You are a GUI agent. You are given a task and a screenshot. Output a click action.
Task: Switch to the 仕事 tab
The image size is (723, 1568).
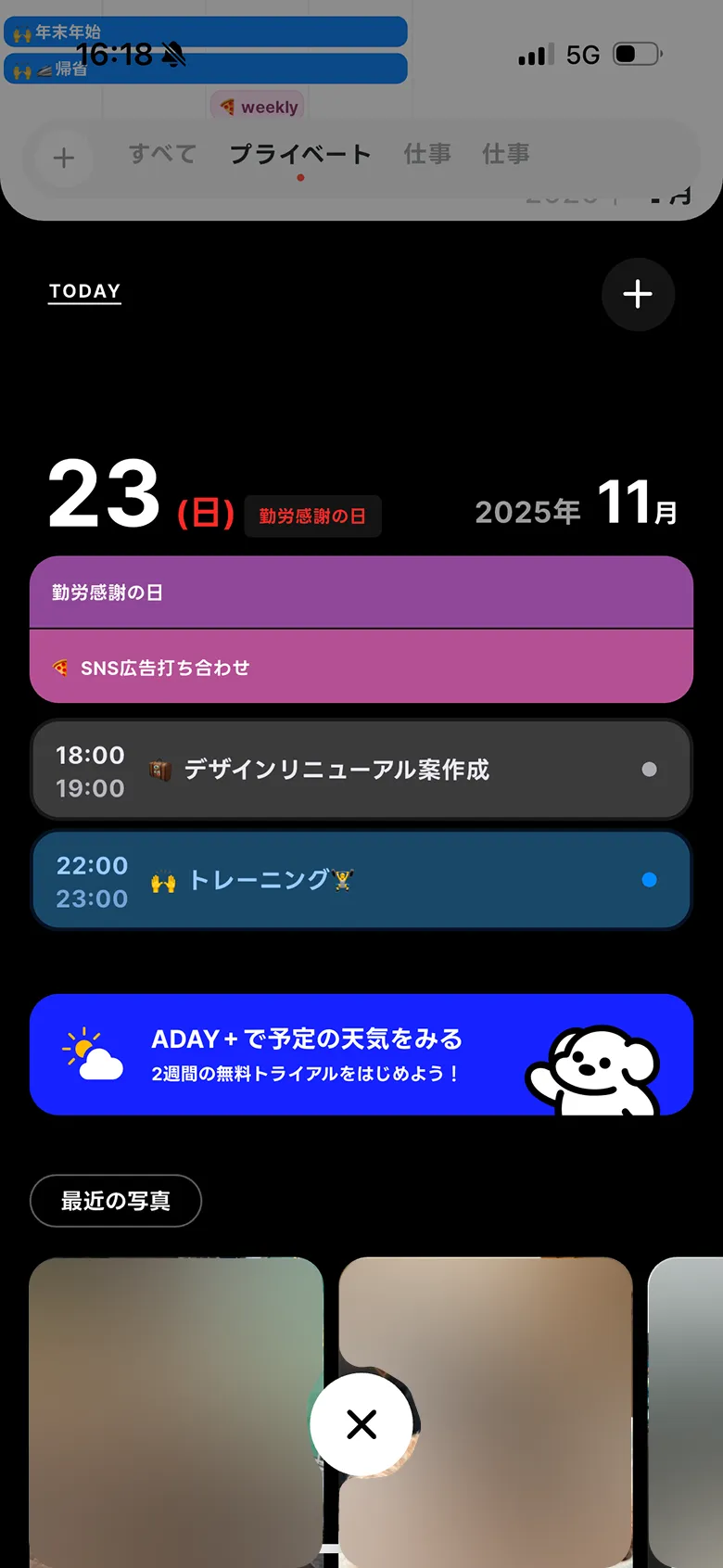(x=427, y=155)
